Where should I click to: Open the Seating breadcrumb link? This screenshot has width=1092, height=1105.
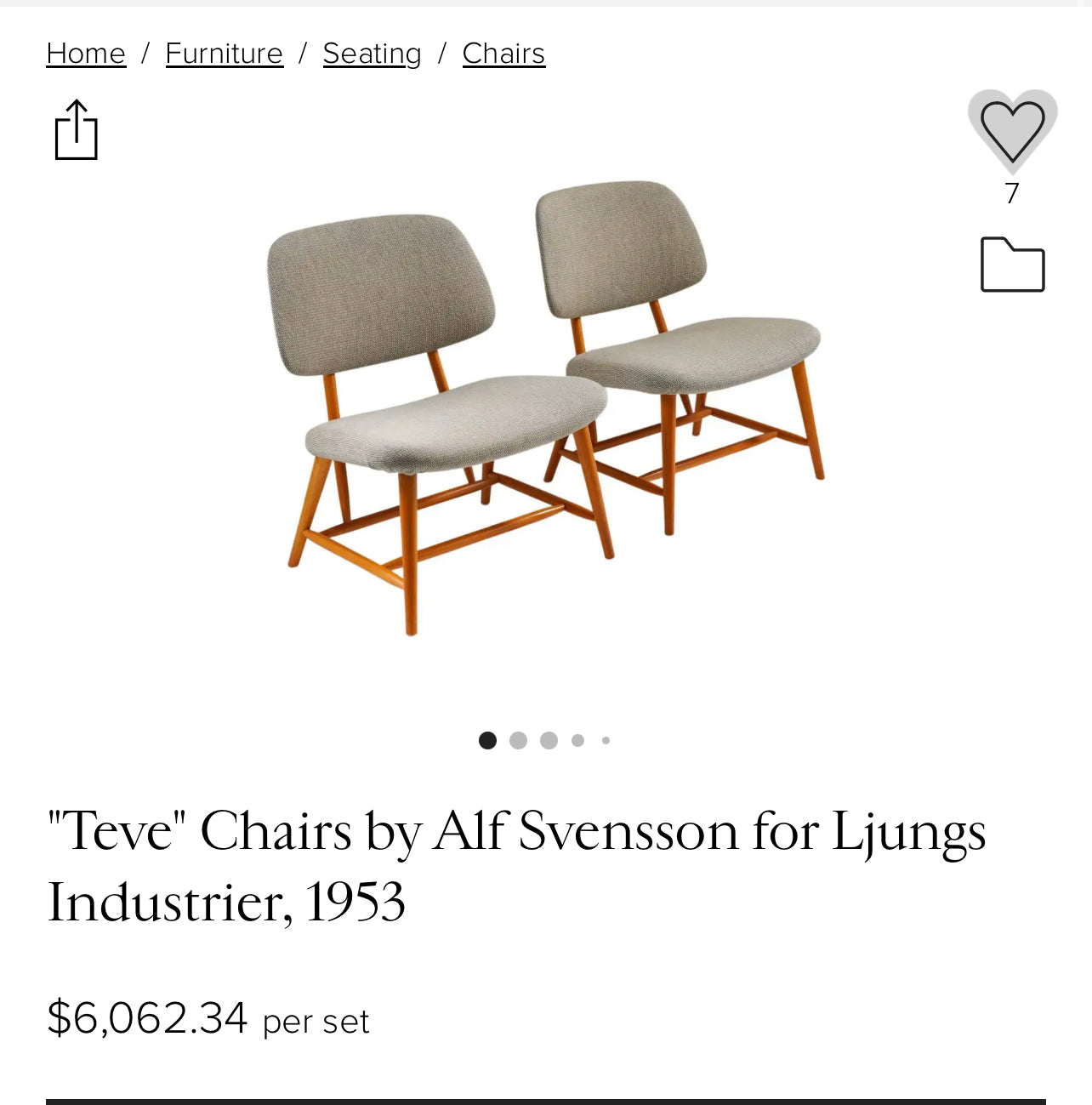(x=372, y=54)
